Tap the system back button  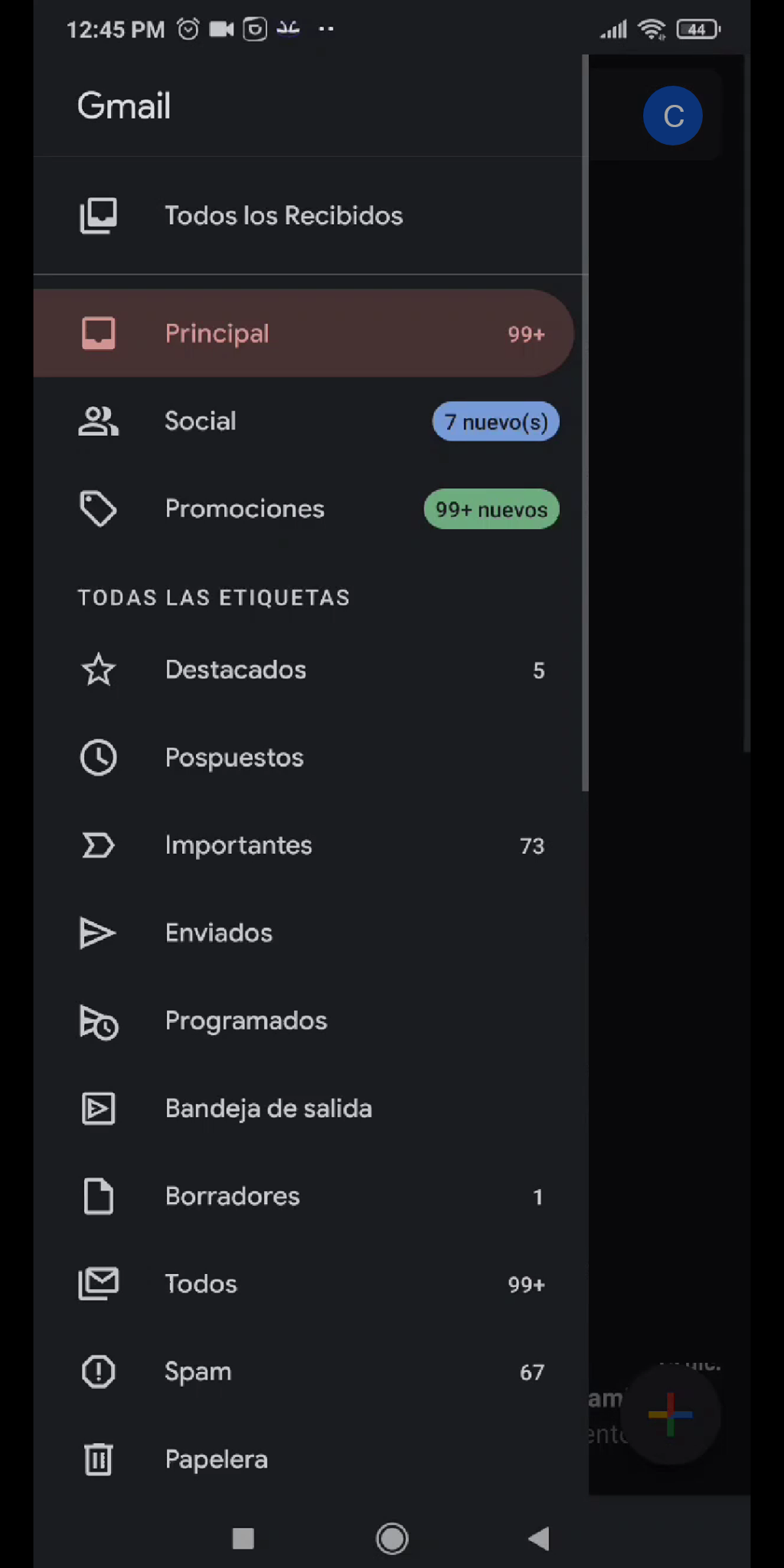coord(539,1538)
